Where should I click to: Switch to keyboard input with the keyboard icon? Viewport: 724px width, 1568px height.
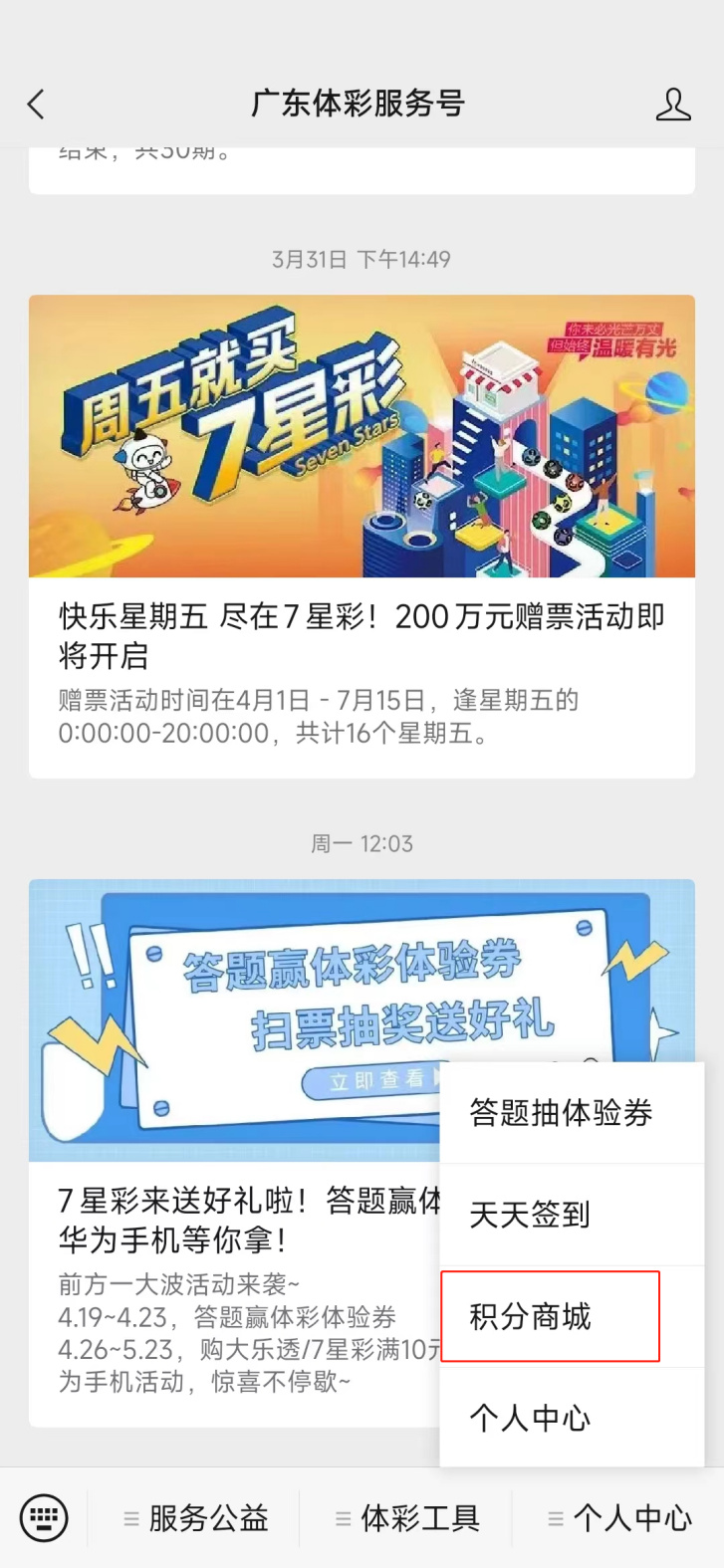[44, 1518]
